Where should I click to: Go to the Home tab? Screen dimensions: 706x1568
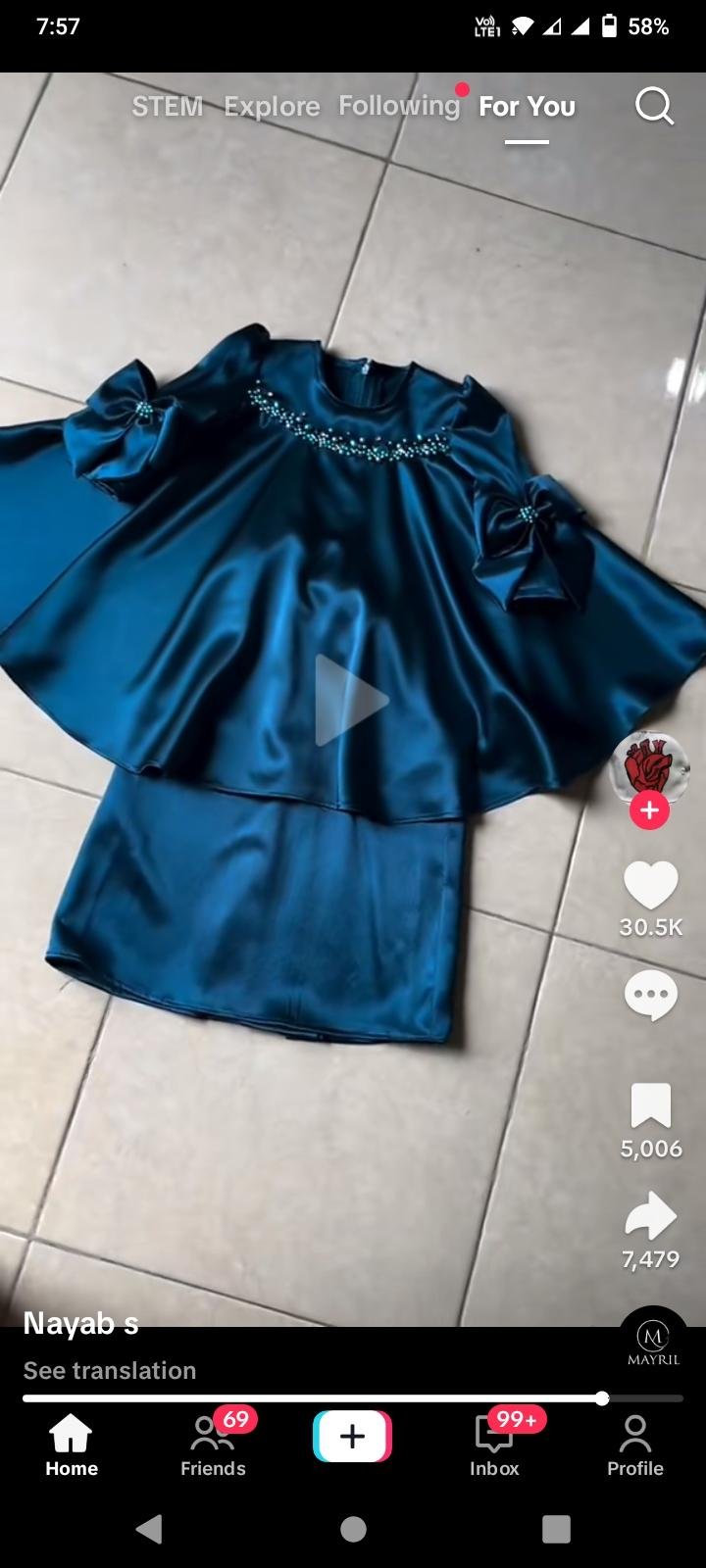72,1445
